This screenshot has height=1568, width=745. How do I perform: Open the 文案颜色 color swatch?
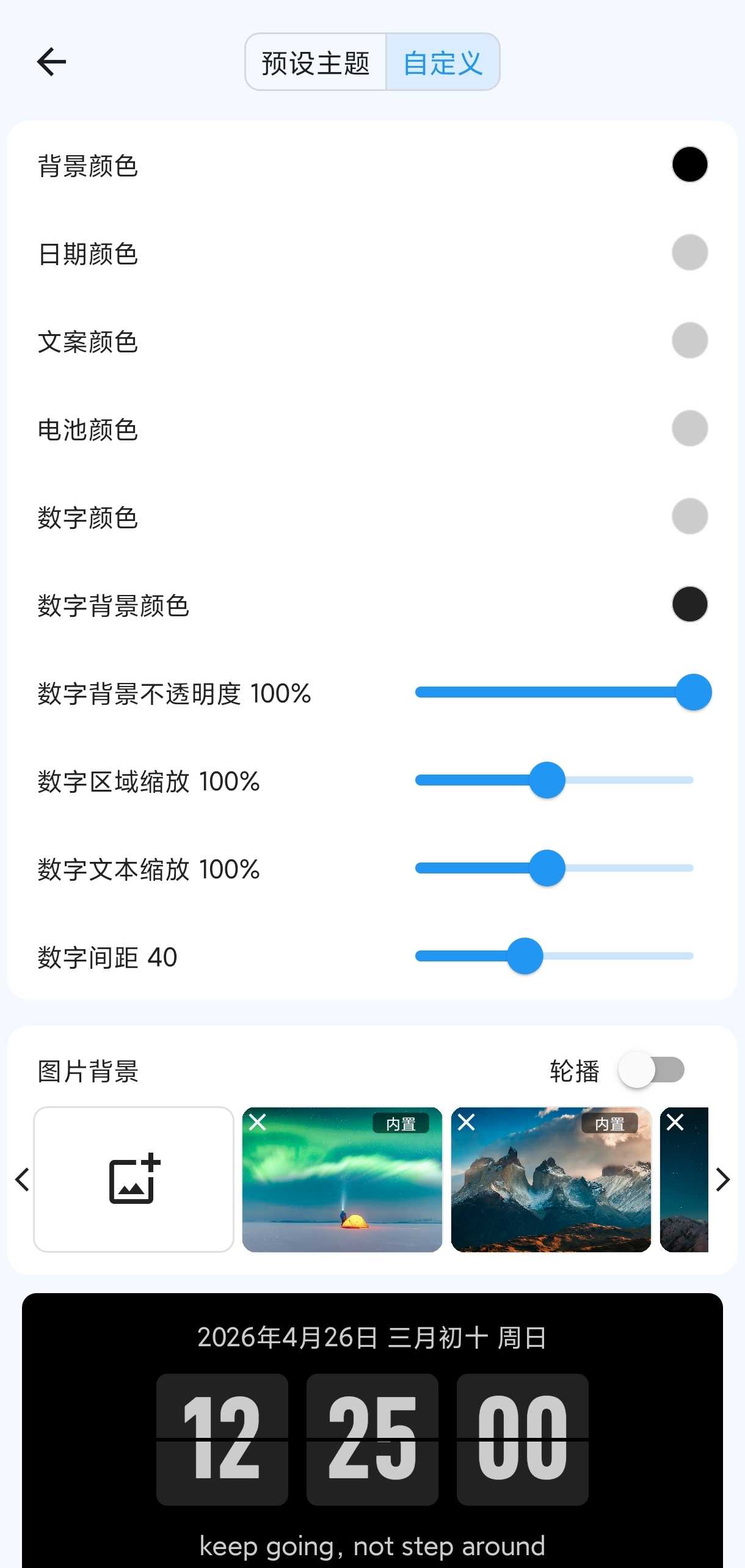click(689, 341)
